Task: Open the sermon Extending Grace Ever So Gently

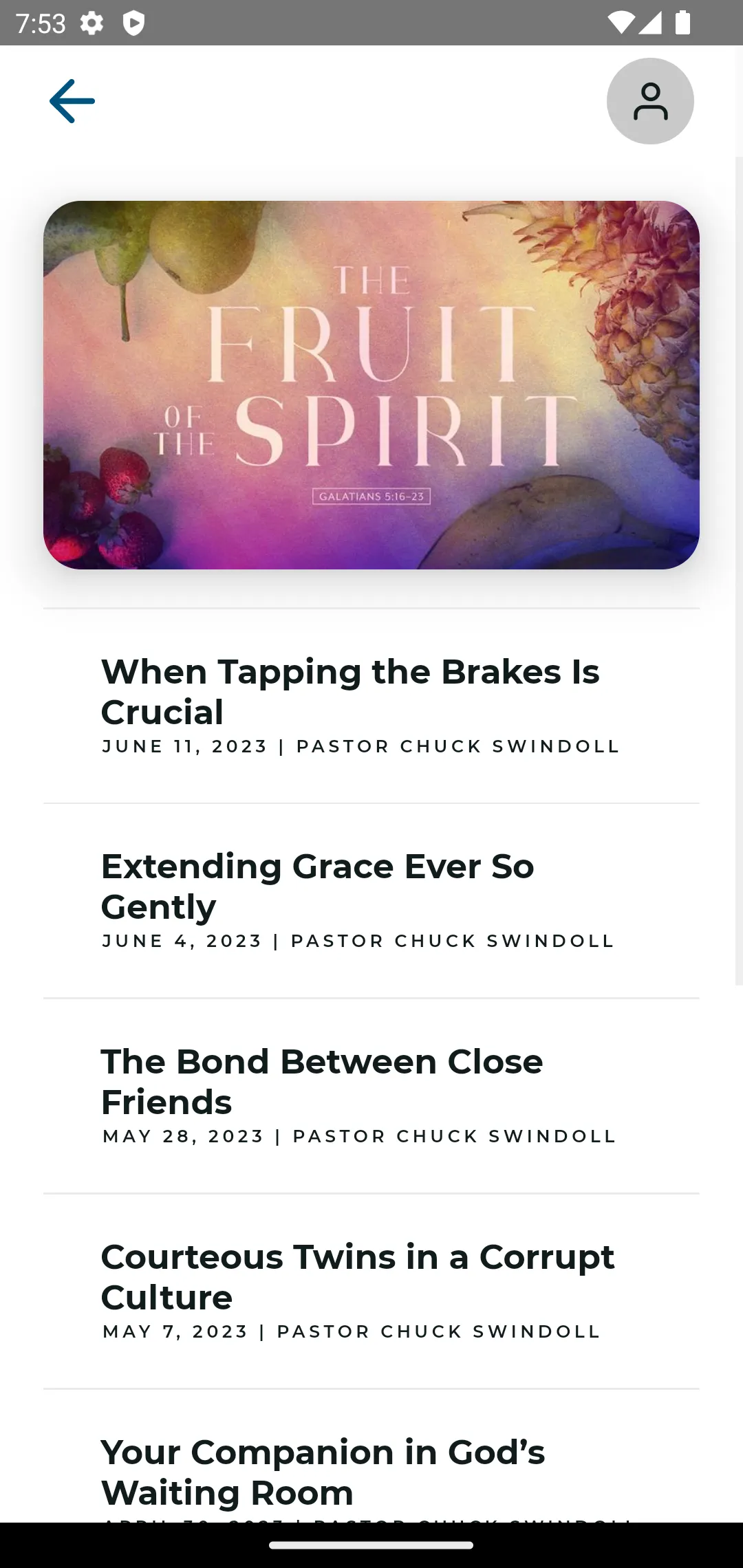Action: click(x=317, y=886)
